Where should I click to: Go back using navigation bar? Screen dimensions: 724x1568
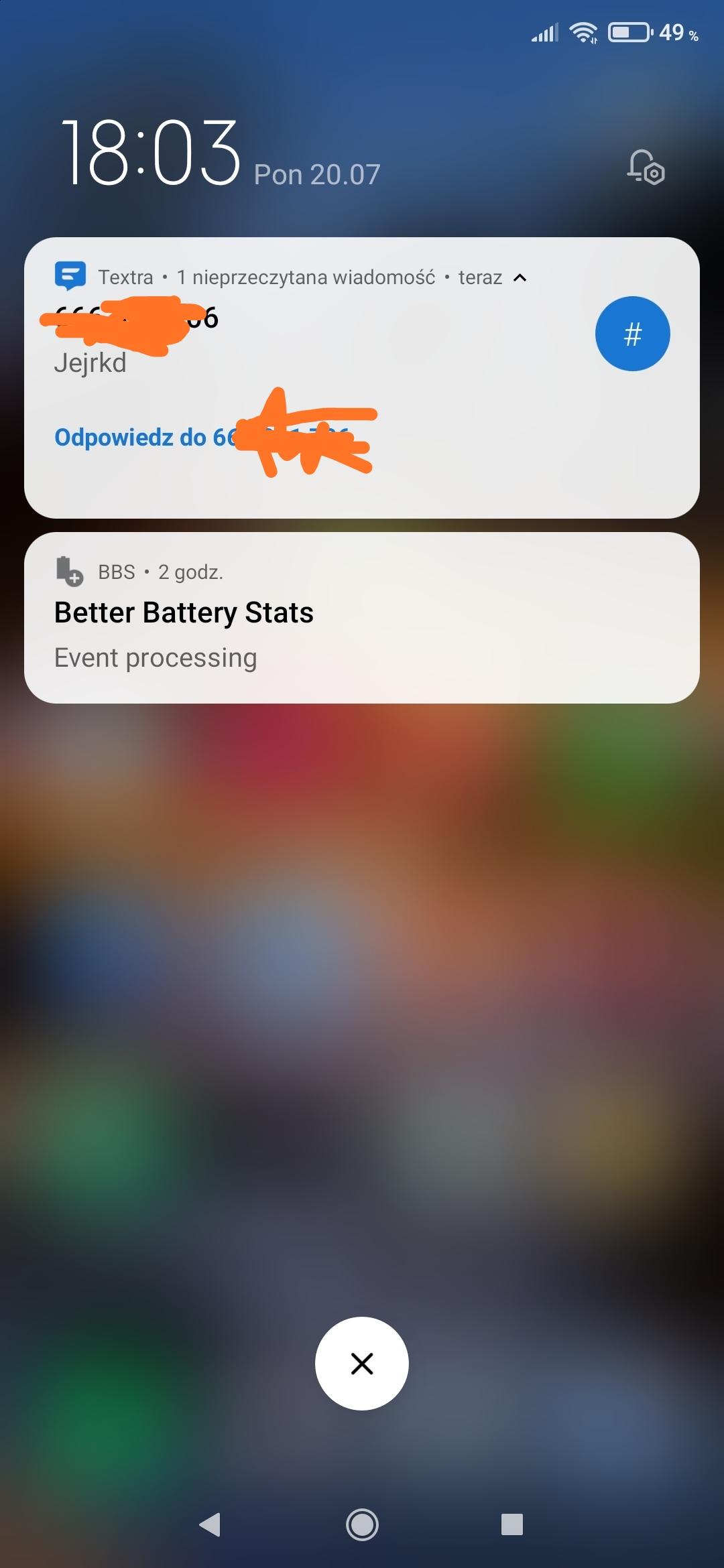click(x=210, y=1524)
